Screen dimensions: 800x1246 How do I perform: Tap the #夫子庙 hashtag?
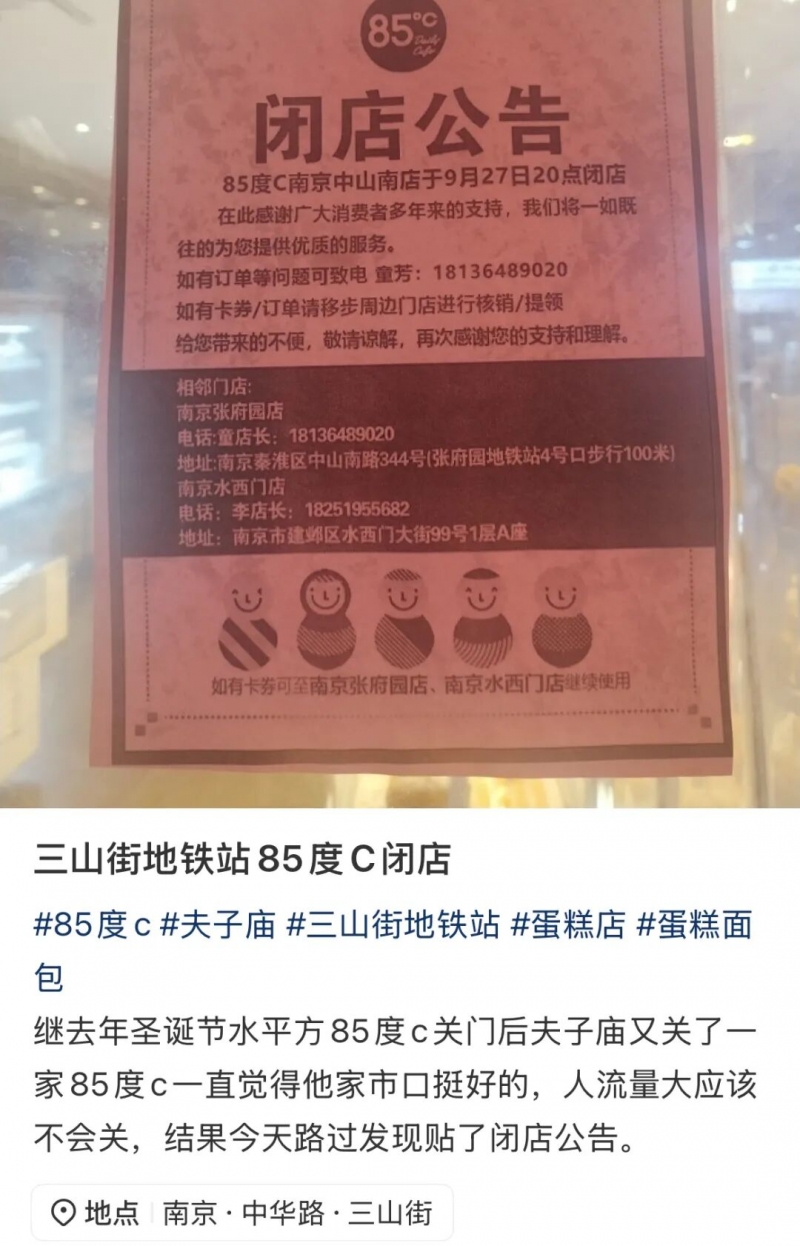tap(217, 925)
